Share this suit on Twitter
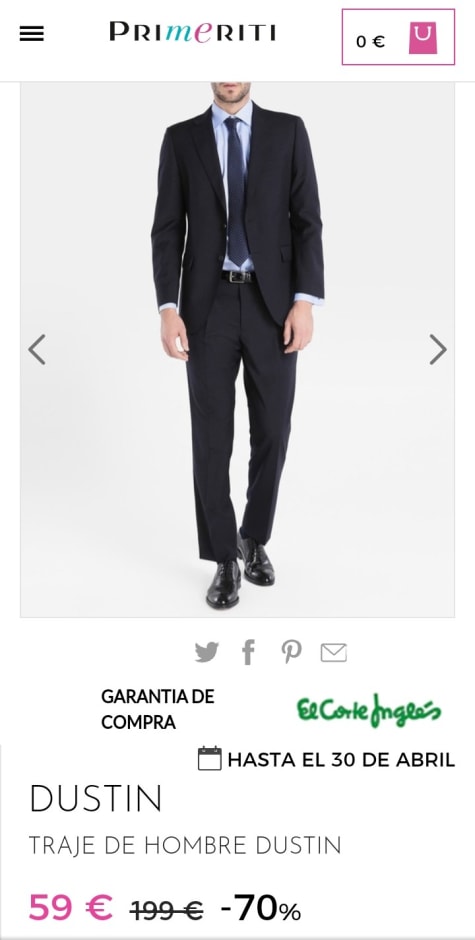This screenshot has height=940, width=475. point(207,652)
